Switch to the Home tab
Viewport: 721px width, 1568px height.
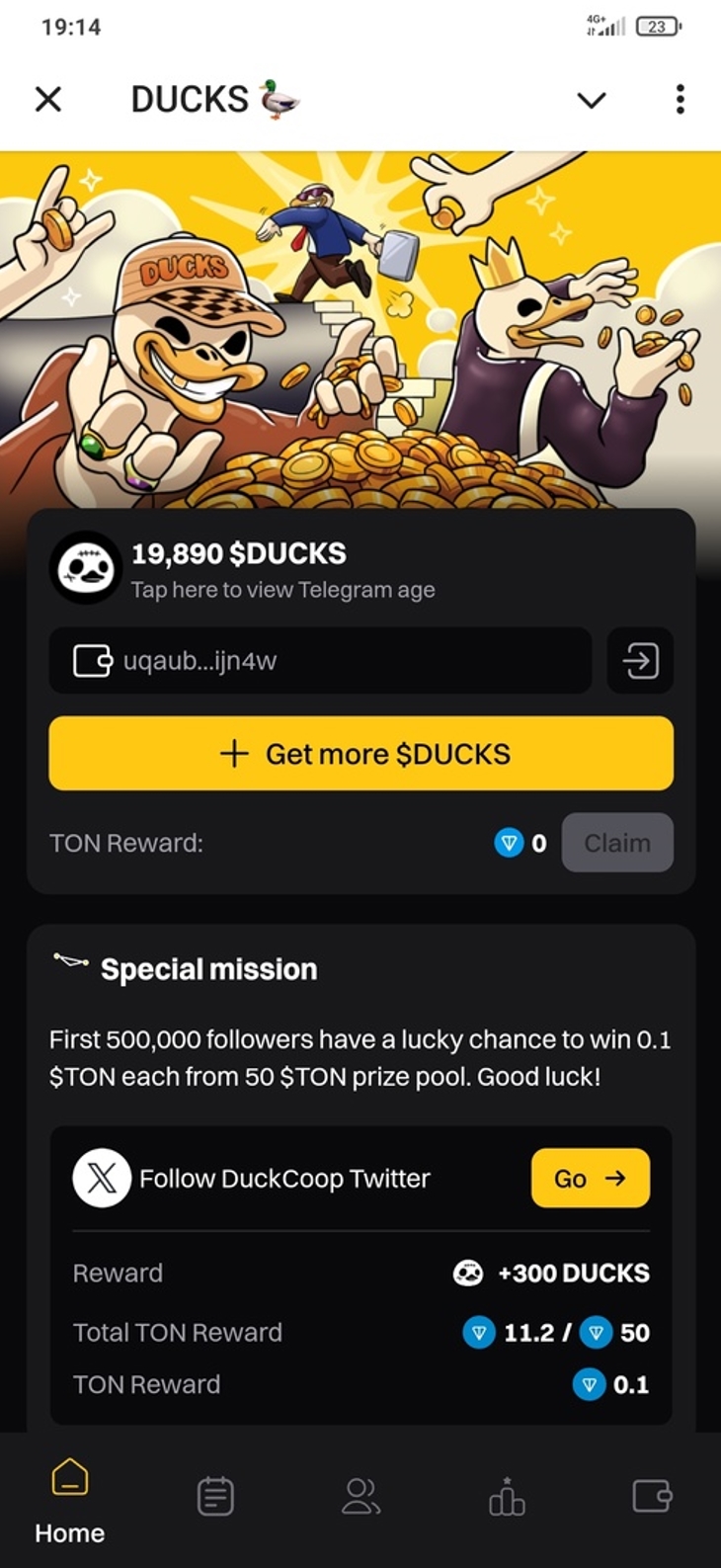[x=69, y=1500]
